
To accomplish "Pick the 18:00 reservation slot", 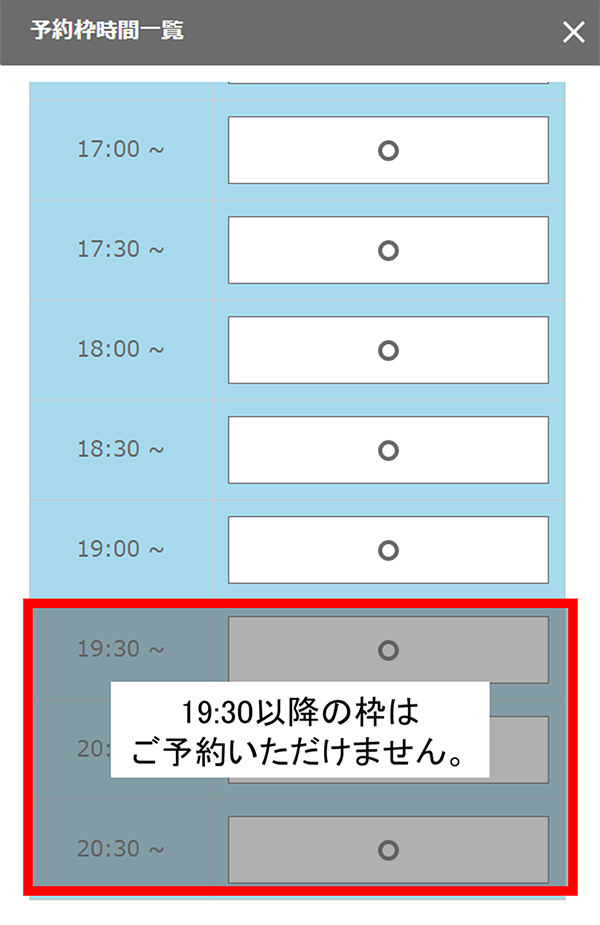I will [x=388, y=350].
